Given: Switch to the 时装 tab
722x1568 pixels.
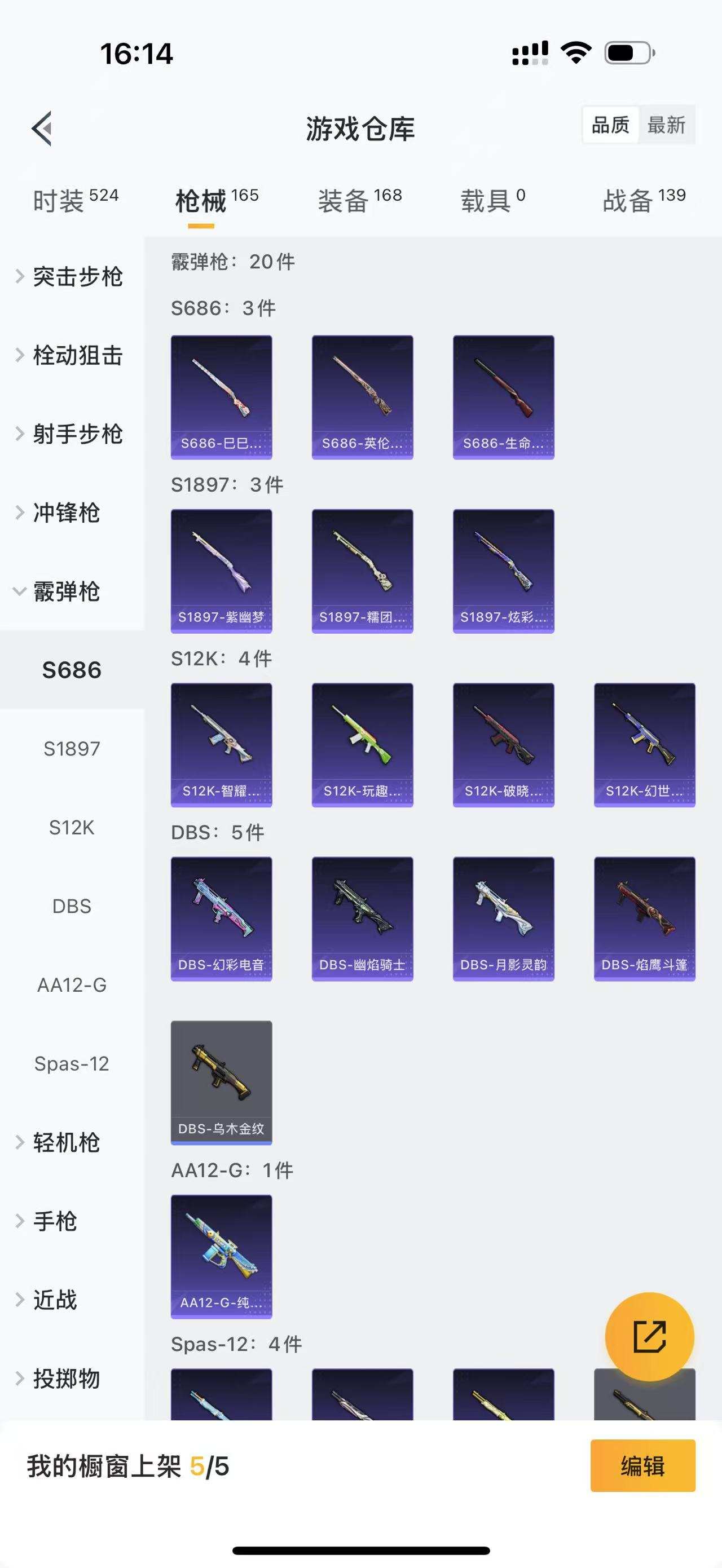Looking at the screenshot, I should pyautogui.click(x=75, y=200).
